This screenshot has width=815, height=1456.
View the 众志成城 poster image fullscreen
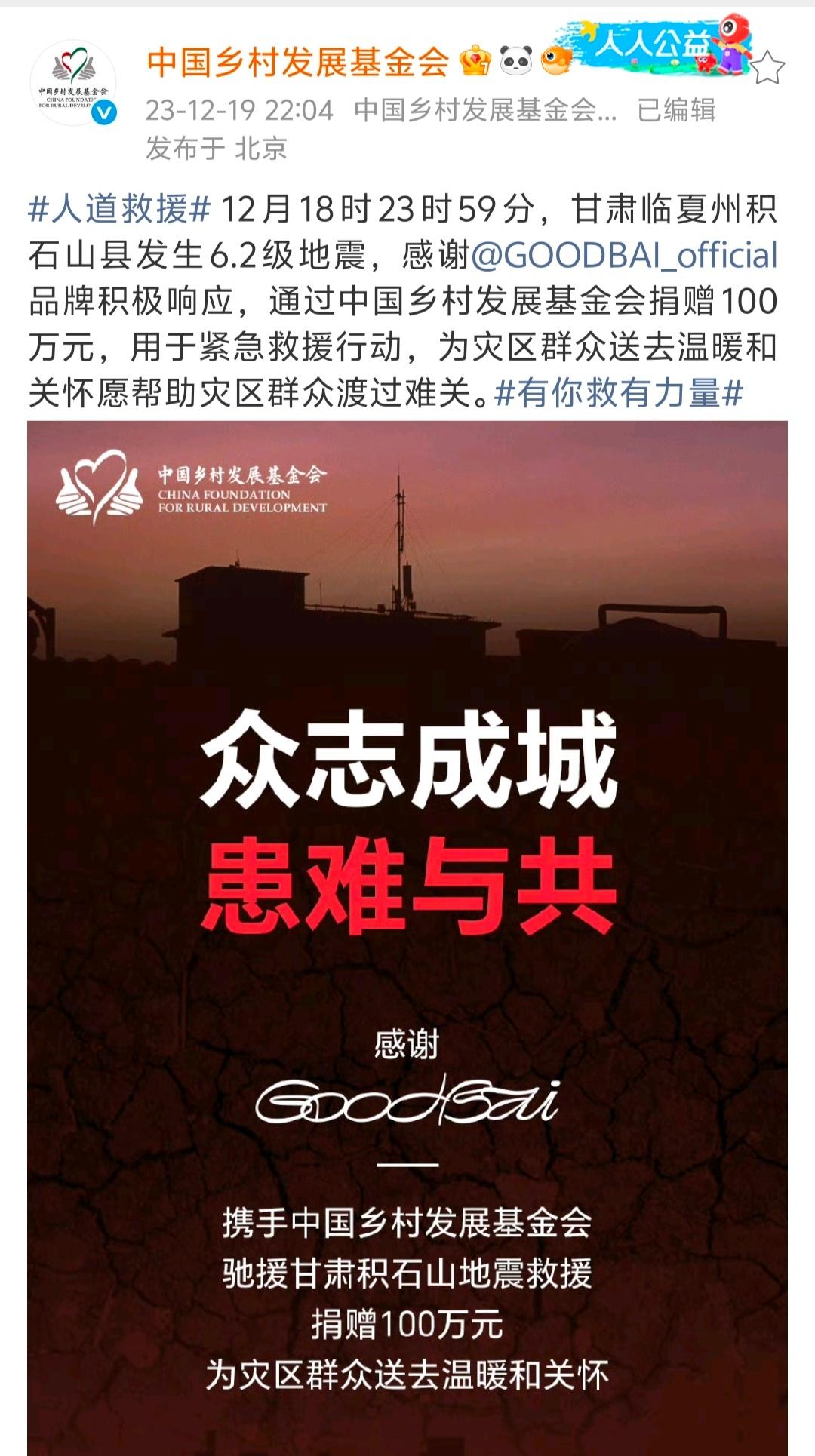coord(407,938)
